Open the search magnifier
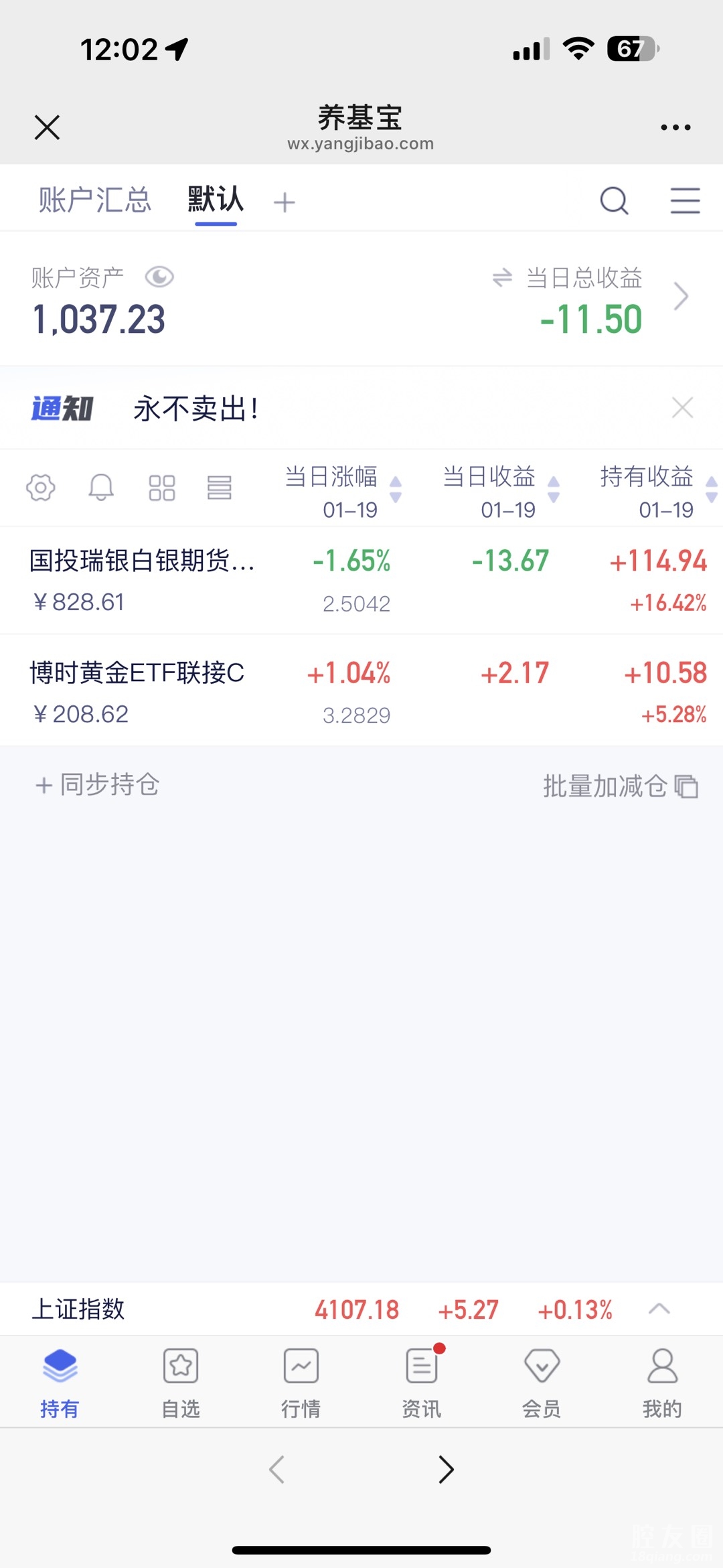723x1568 pixels. tap(614, 200)
